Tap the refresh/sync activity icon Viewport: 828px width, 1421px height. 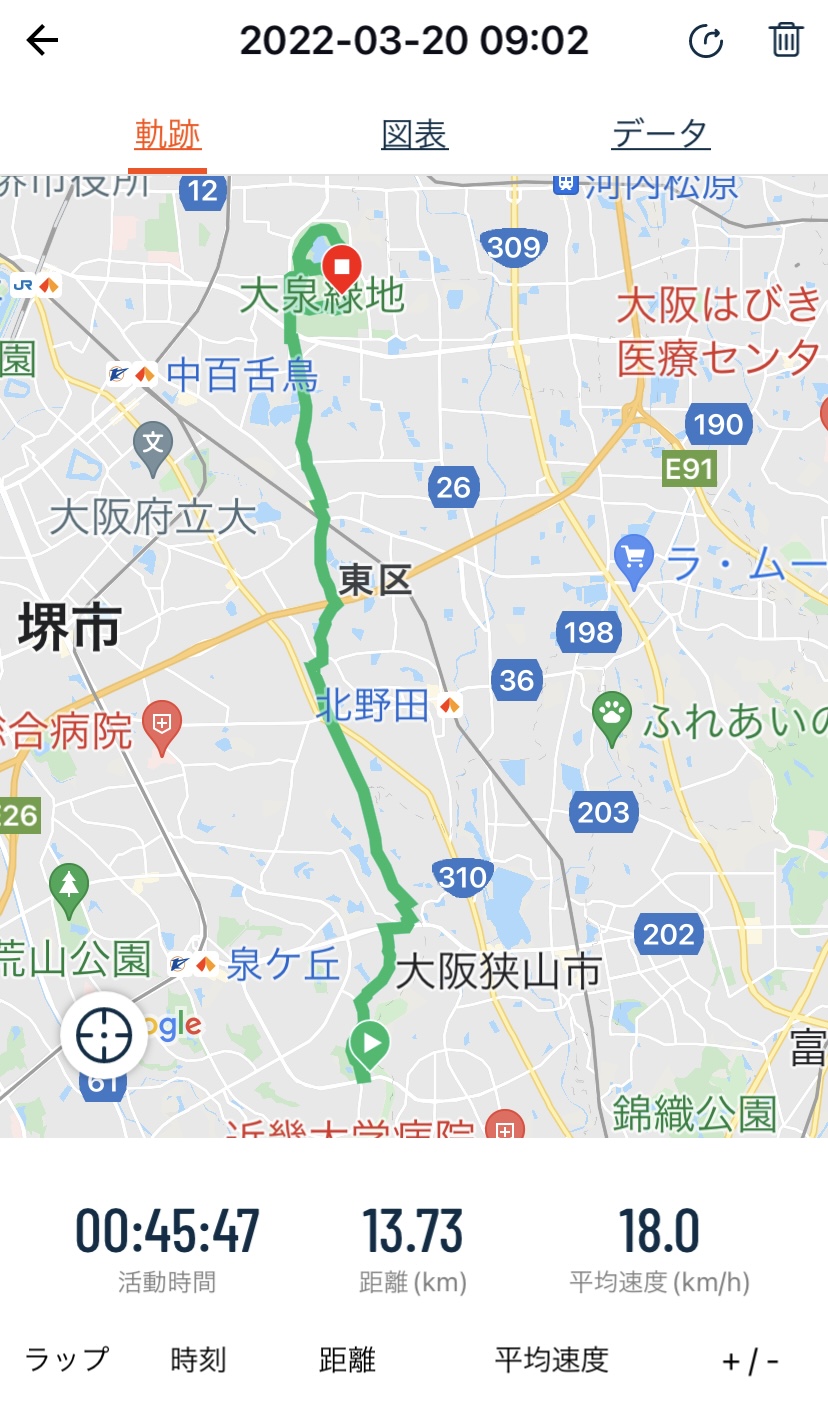[706, 41]
